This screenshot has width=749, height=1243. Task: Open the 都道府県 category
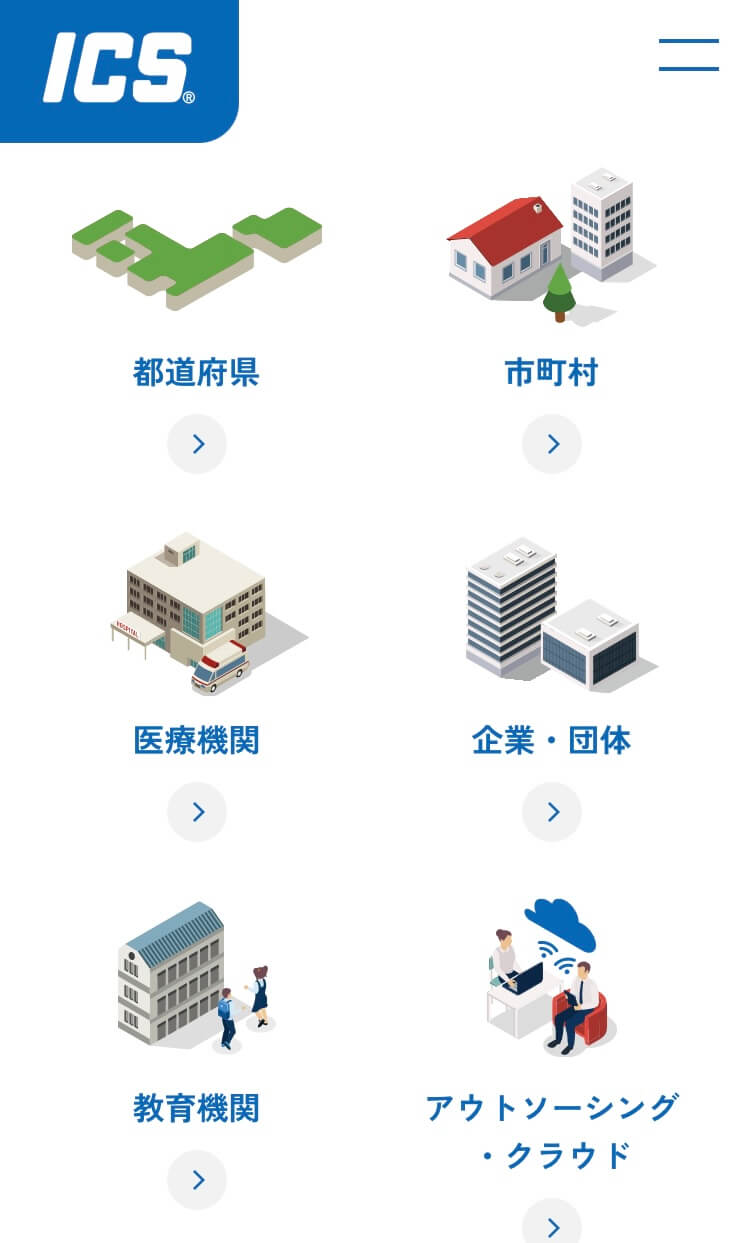[x=197, y=372]
